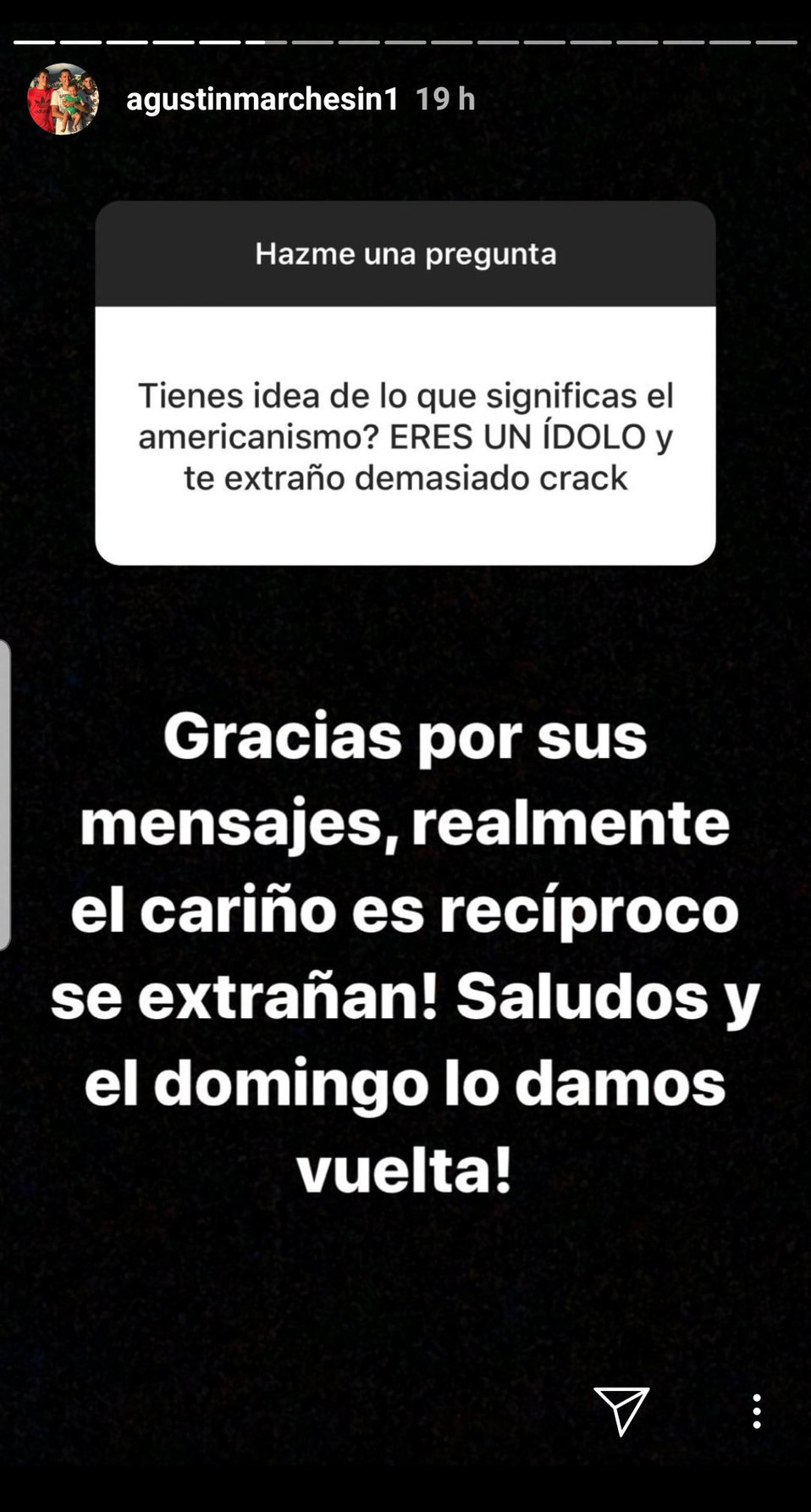This screenshot has width=811, height=1512.
Task: Open the three-dot overflow menu
Action: tap(756, 1411)
